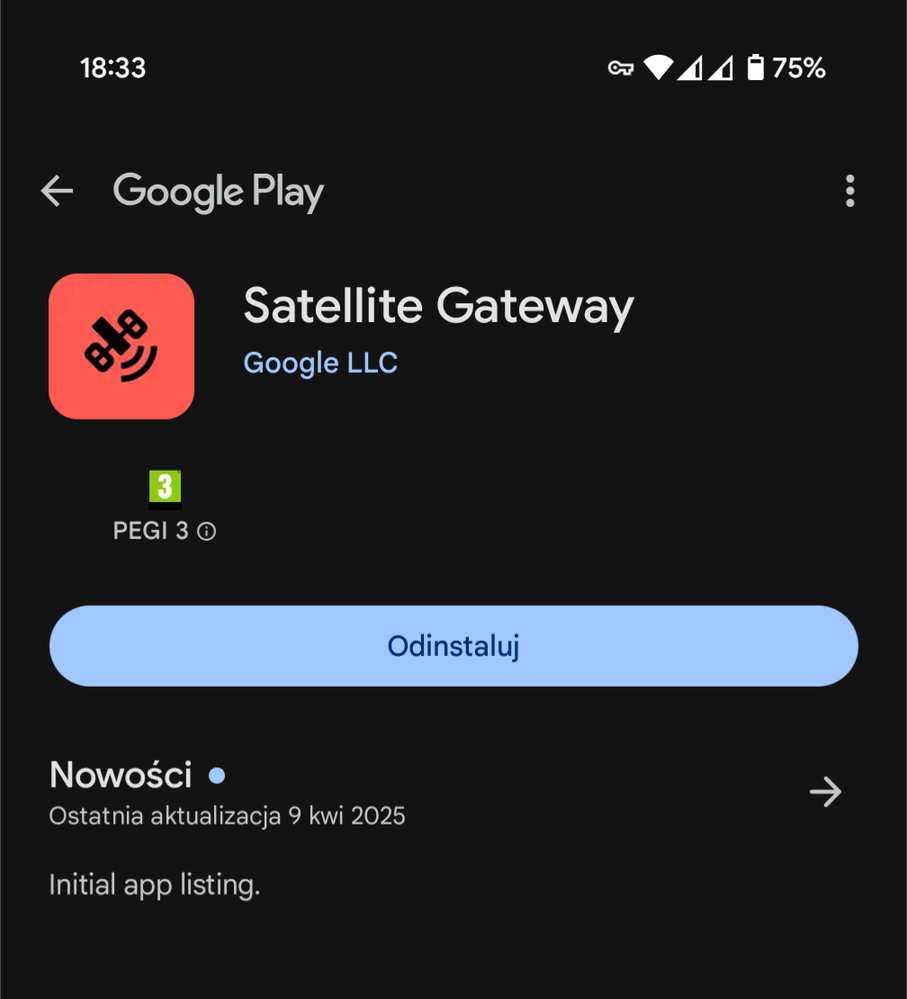Open the three-dot overflow menu
The width and height of the screenshot is (907, 999).
point(849,191)
